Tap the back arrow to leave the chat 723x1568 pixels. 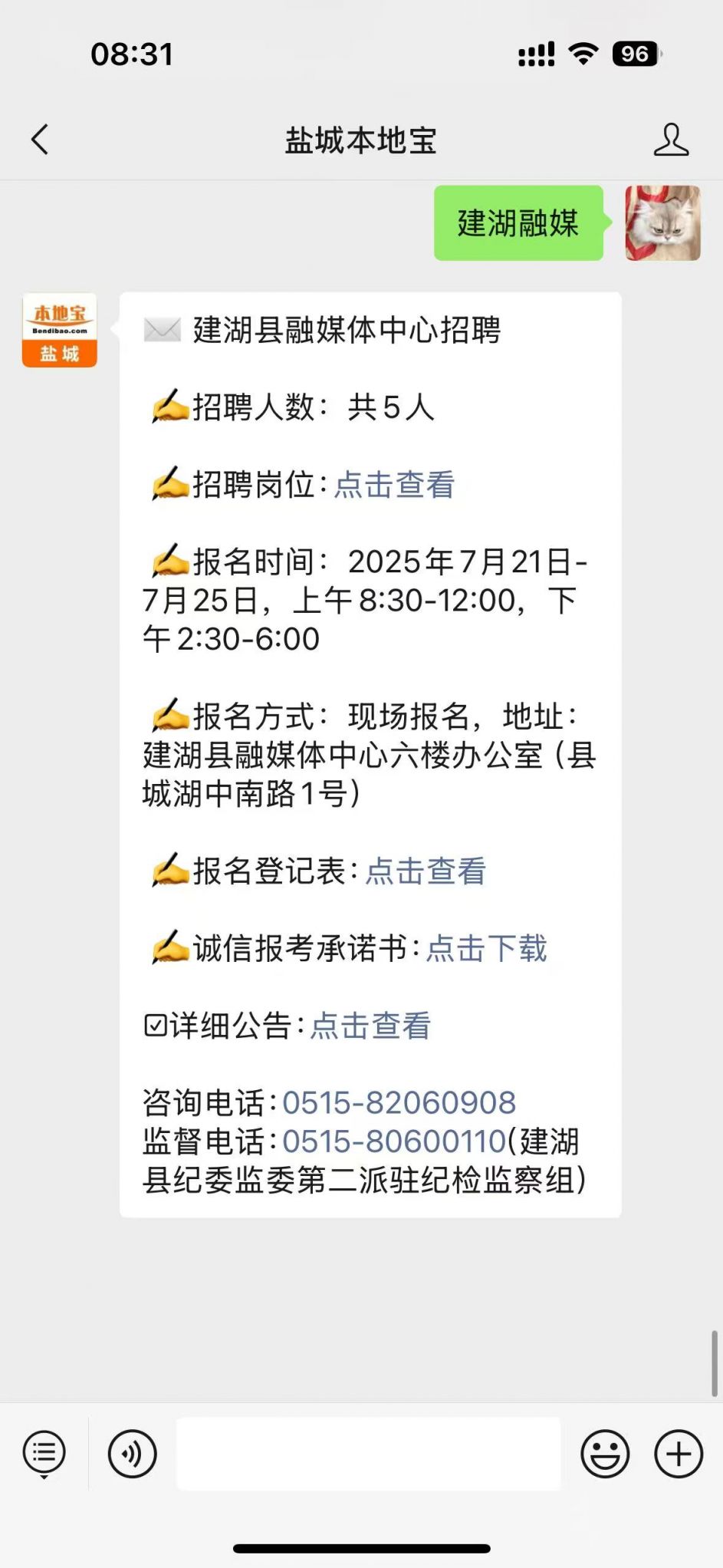tap(40, 140)
